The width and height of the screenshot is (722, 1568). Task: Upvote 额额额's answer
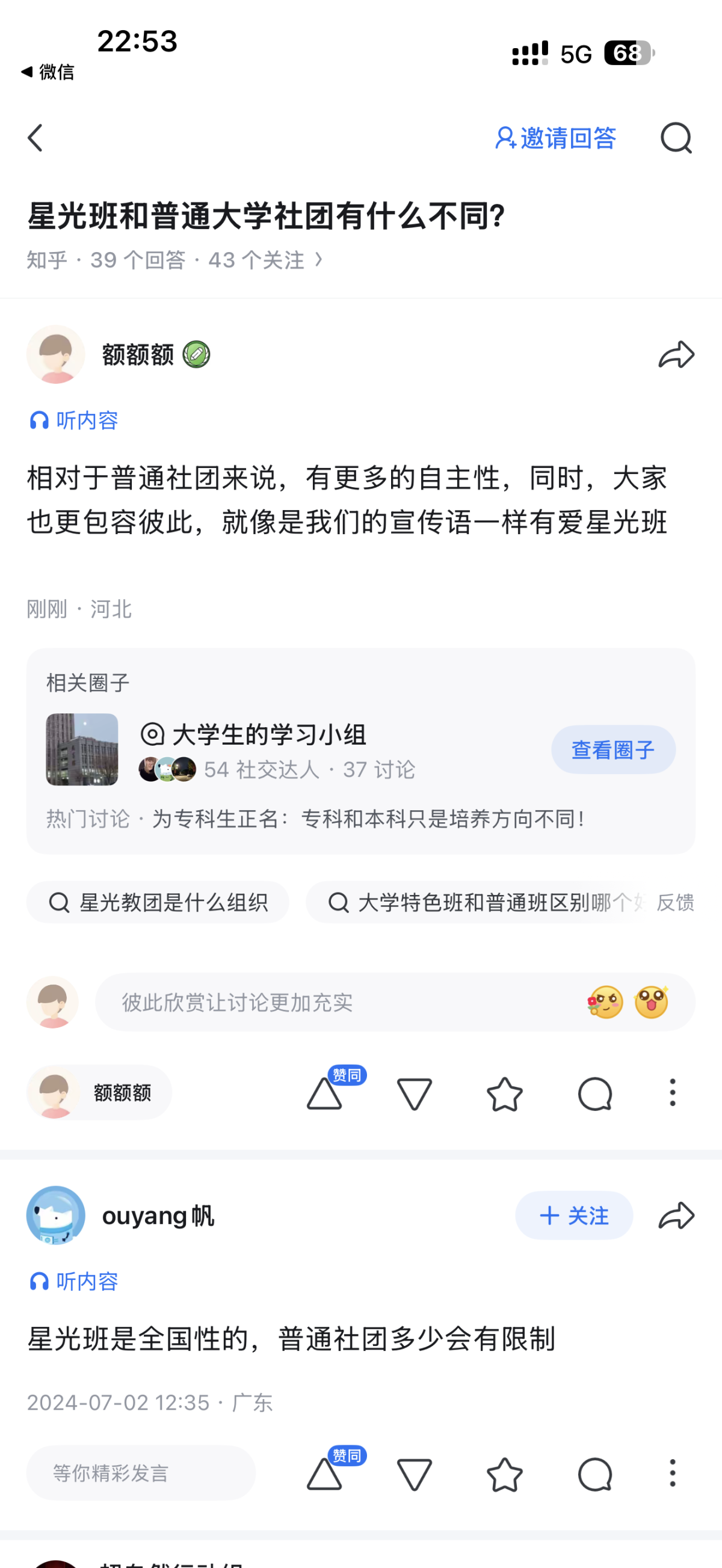tap(324, 1094)
